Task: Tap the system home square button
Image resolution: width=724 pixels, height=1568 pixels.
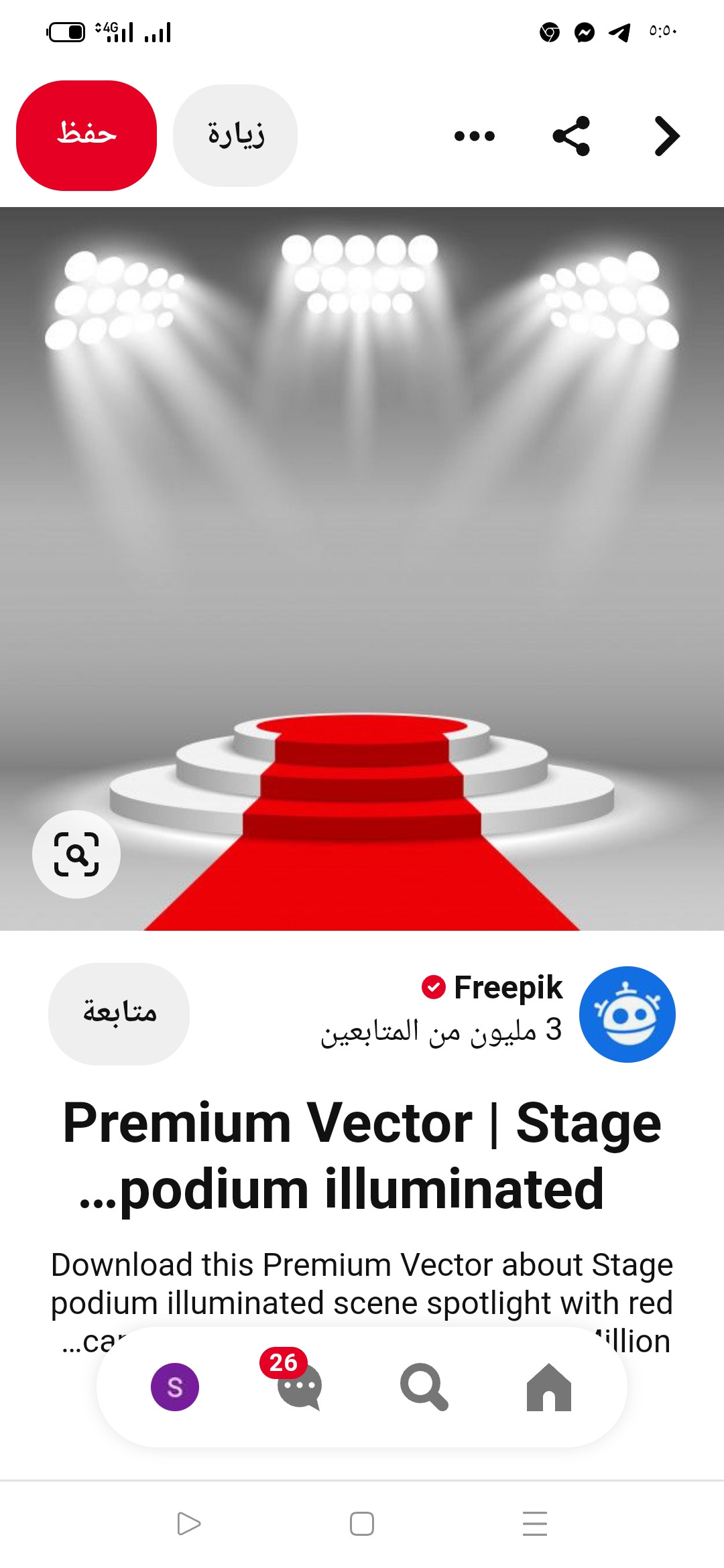Action: 362,1524
